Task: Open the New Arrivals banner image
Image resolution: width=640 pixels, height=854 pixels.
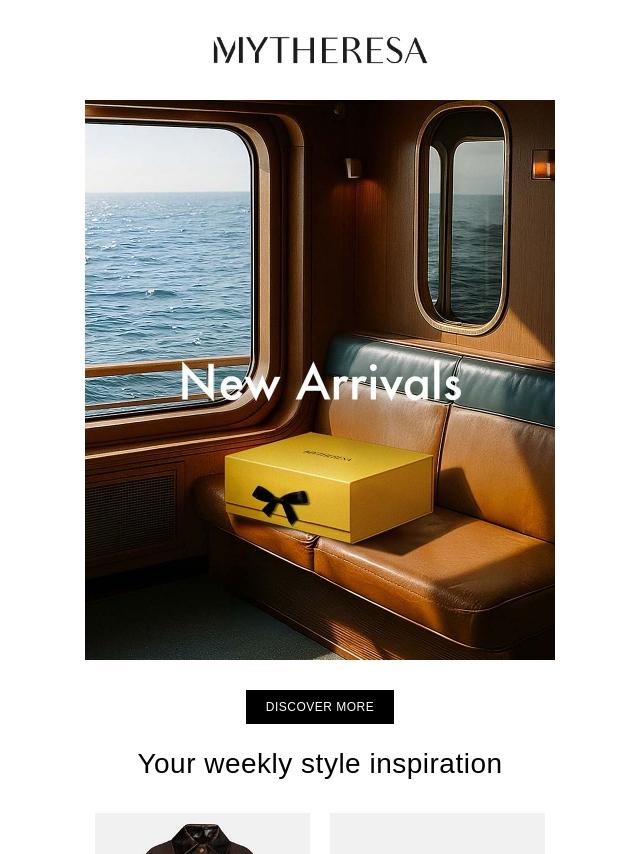Action: click(x=320, y=380)
